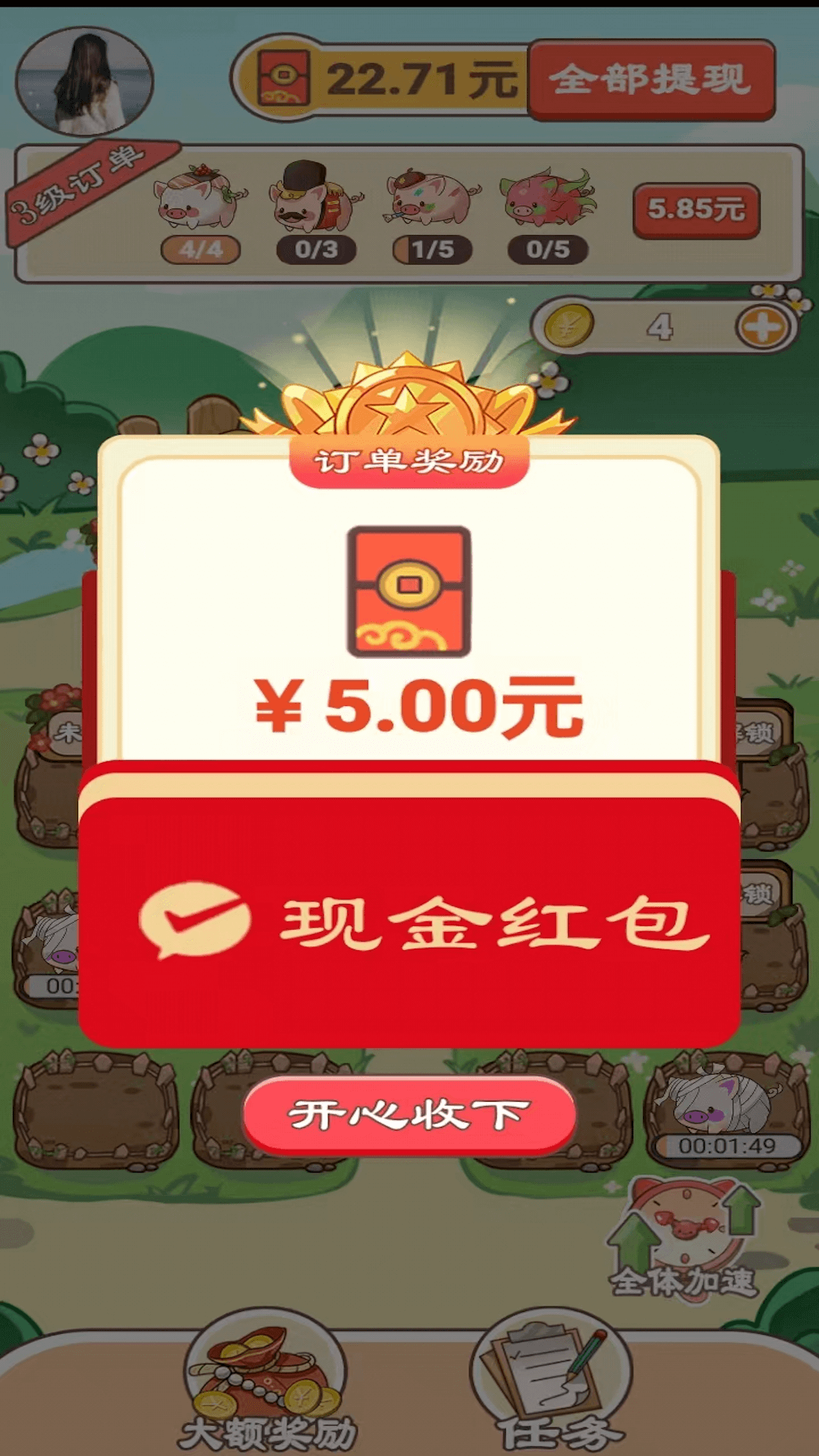The image size is (819, 1456).
Task: Claim the 5.85元 order reward
Action: click(695, 209)
